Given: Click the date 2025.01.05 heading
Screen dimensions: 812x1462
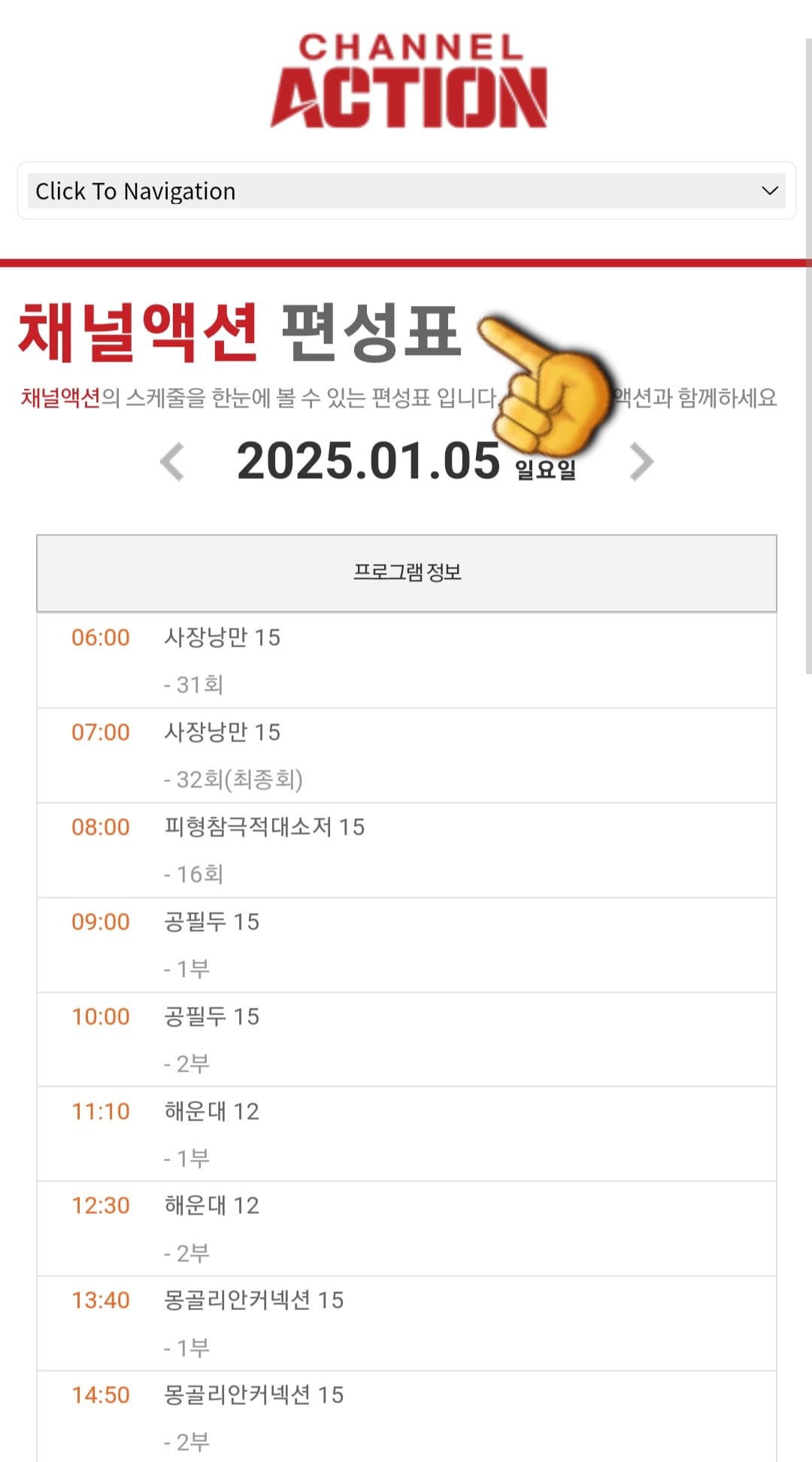Looking at the screenshot, I should click(x=368, y=460).
